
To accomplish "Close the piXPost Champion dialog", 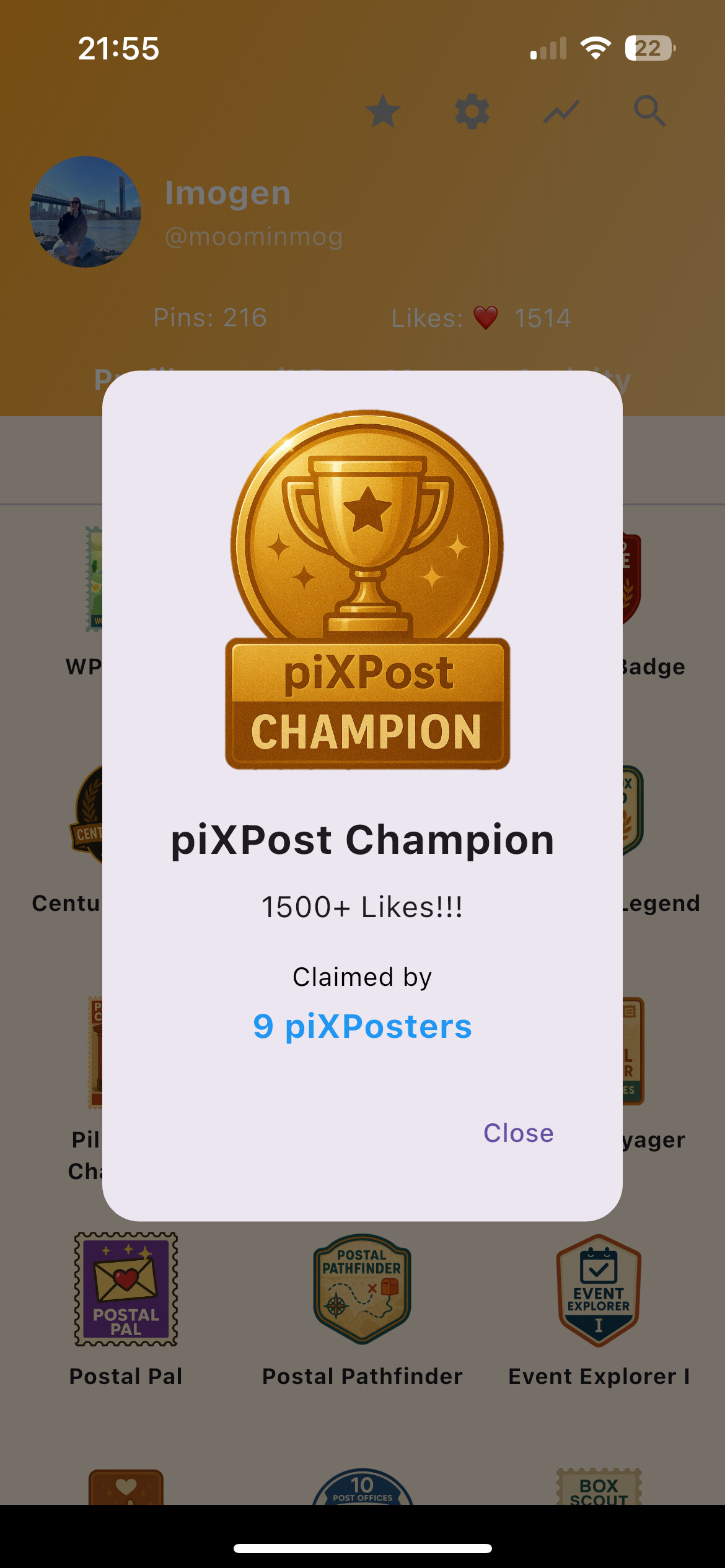I will 518,1133.
